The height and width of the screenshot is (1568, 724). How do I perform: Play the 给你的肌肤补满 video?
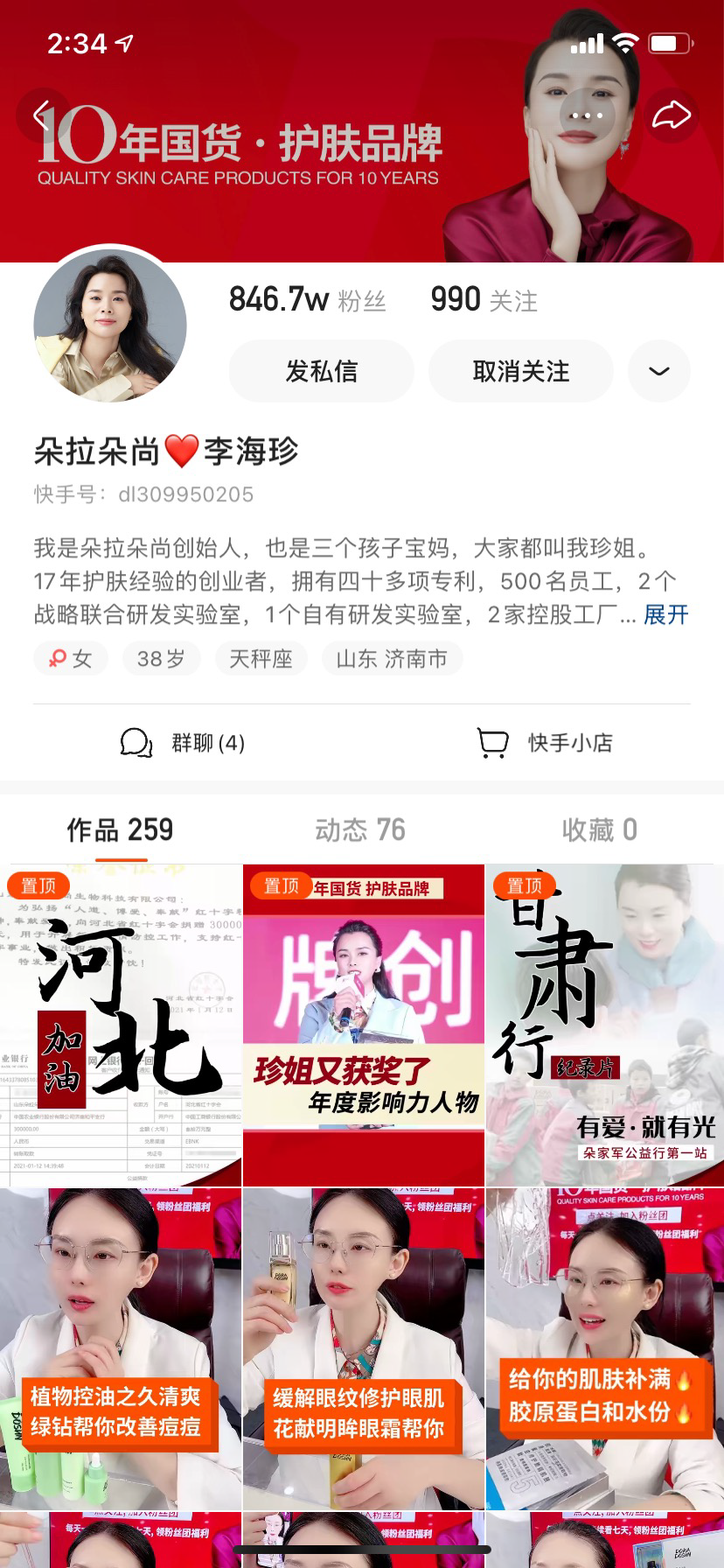[x=605, y=1347]
